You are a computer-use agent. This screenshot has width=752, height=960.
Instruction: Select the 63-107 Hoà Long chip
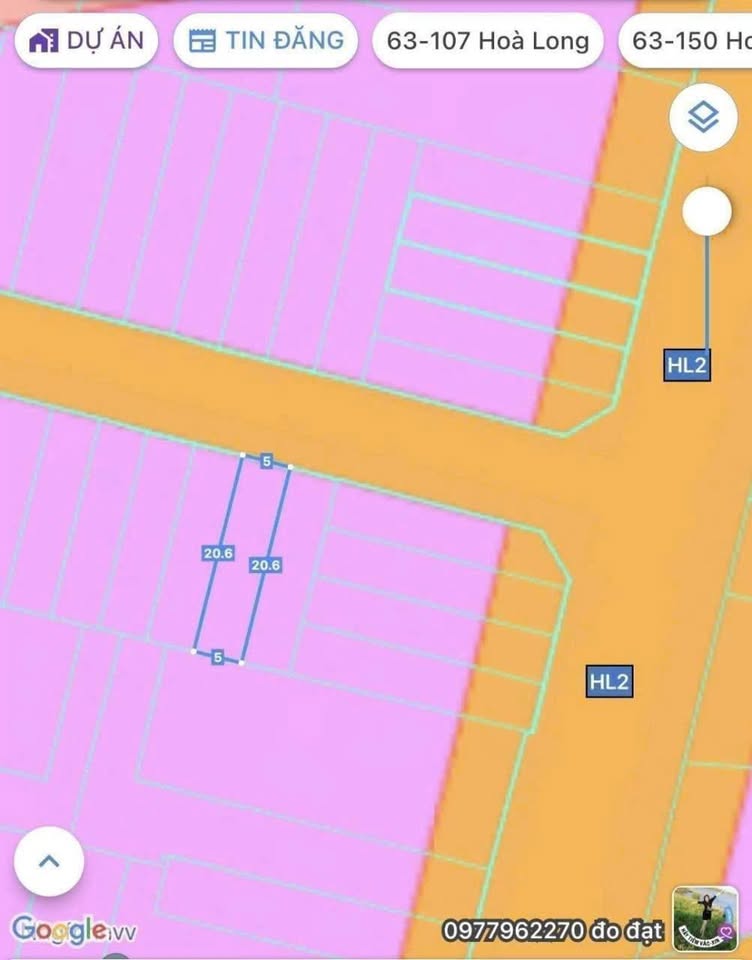click(x=488, y=41)
